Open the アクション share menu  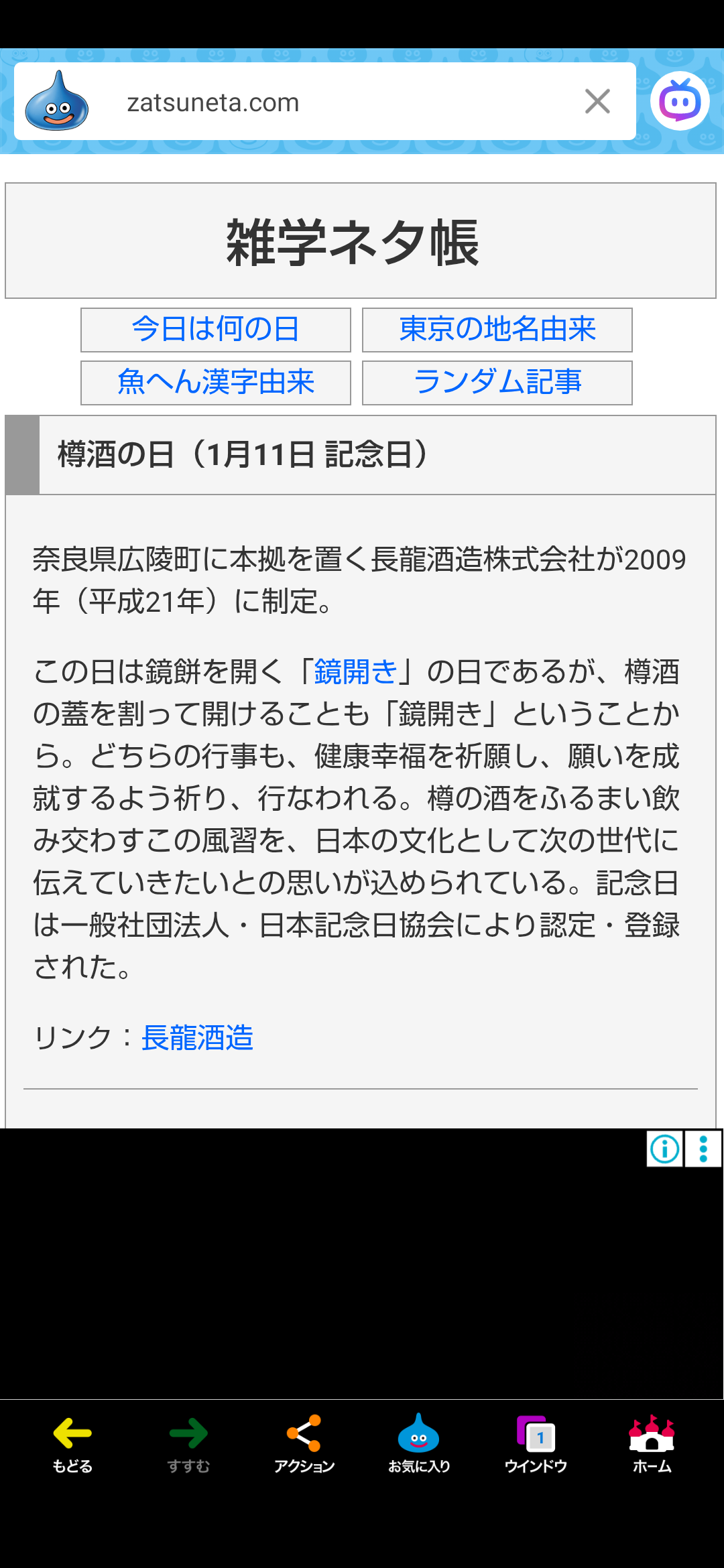(x=304, y=1443)
